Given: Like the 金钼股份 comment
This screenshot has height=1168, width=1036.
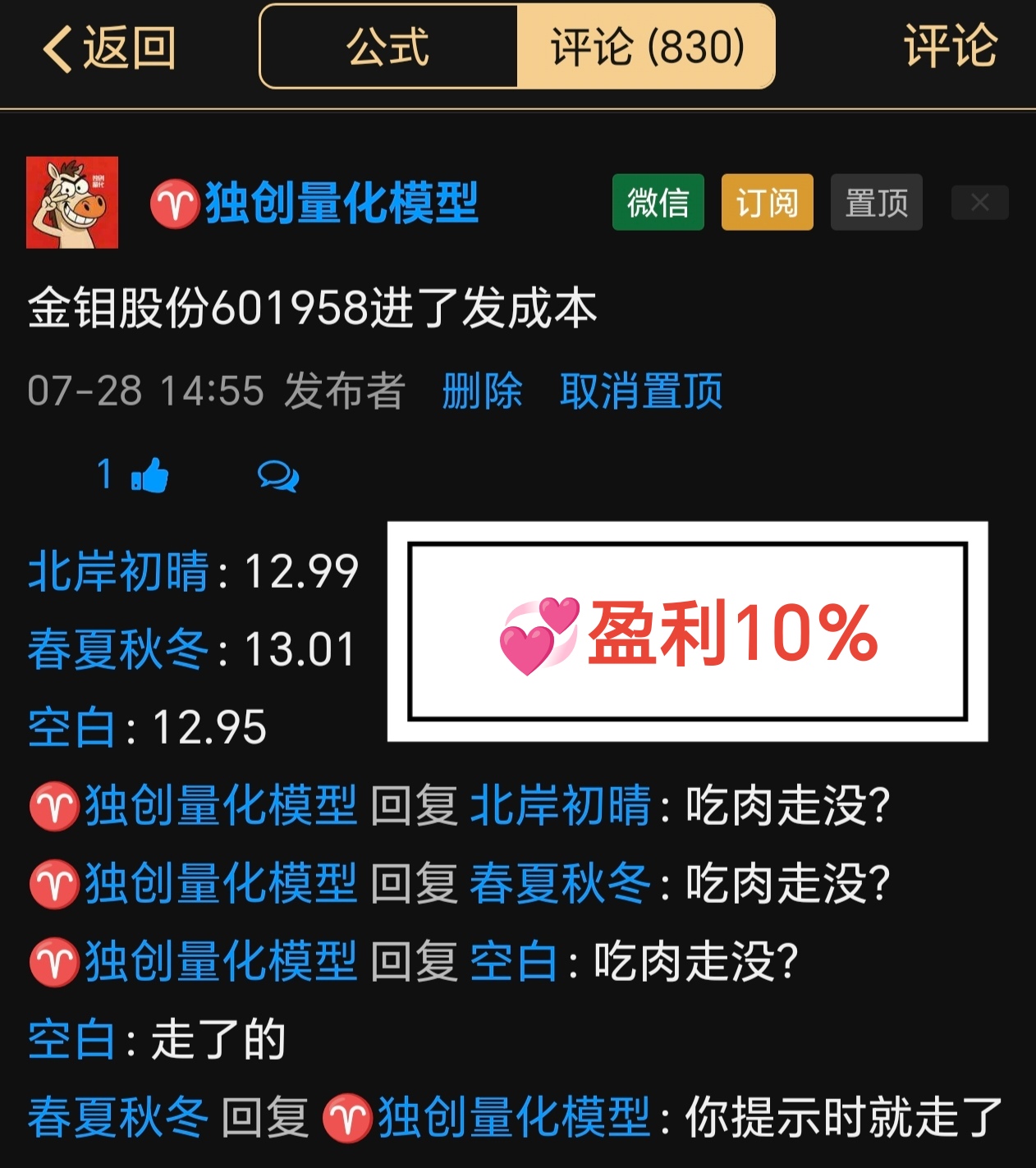Looking at the screenshot, I should [x=150, y=475].
